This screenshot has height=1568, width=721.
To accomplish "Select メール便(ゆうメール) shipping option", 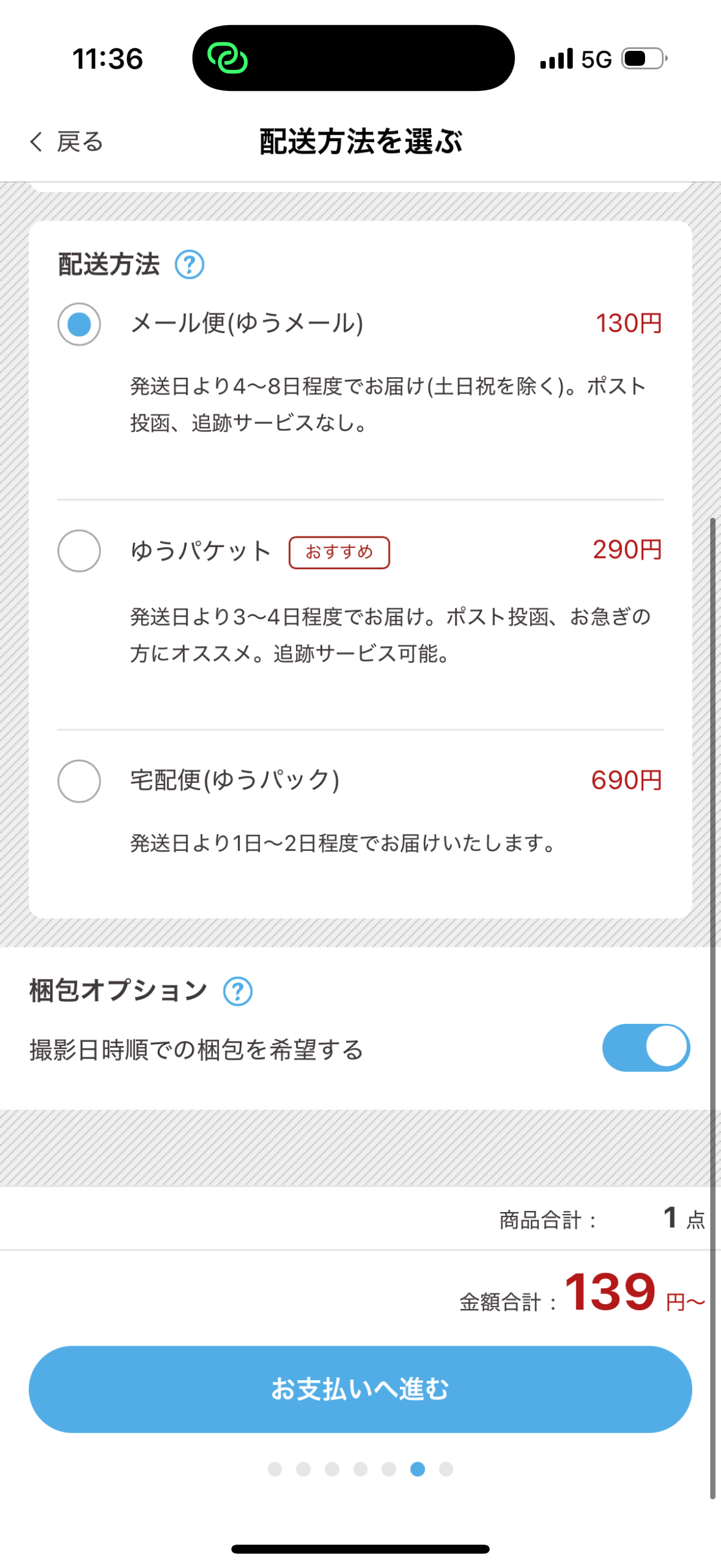I will [x=79, y=324].
